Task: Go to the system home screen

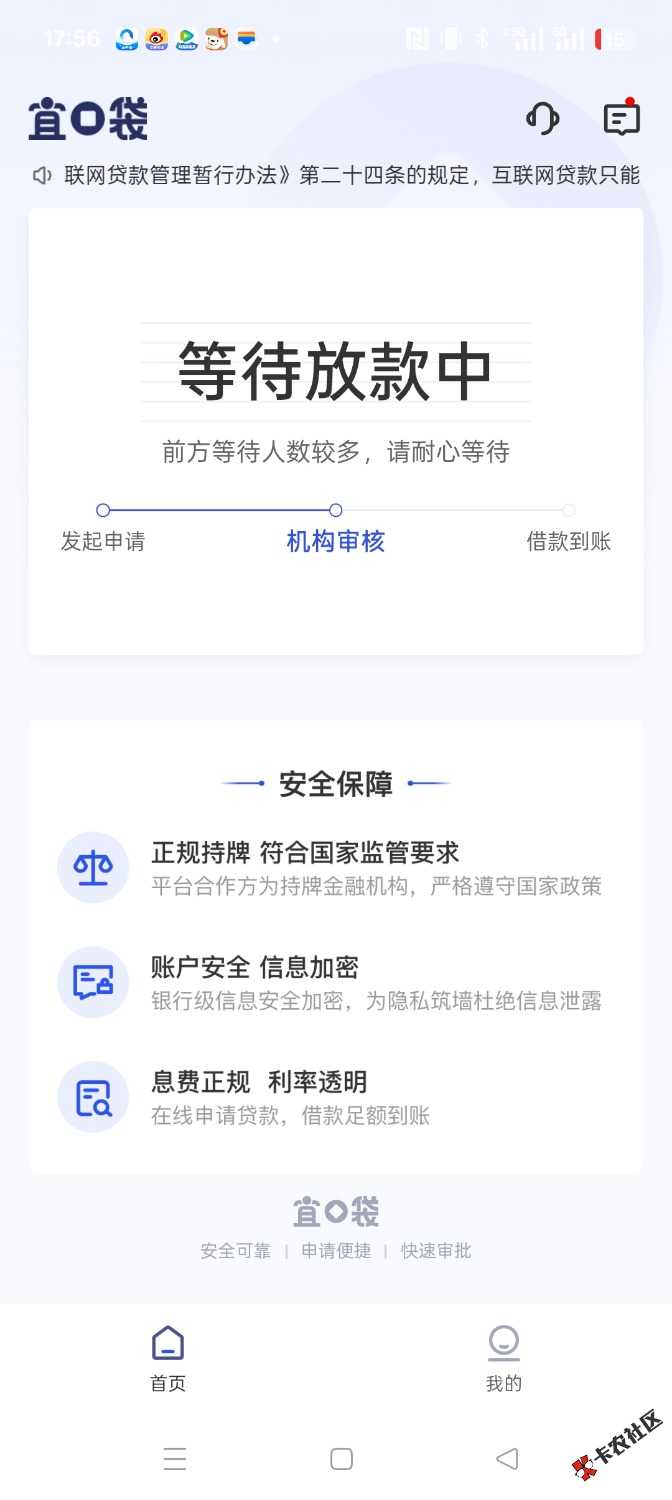Action: [x=341, y=1459]
